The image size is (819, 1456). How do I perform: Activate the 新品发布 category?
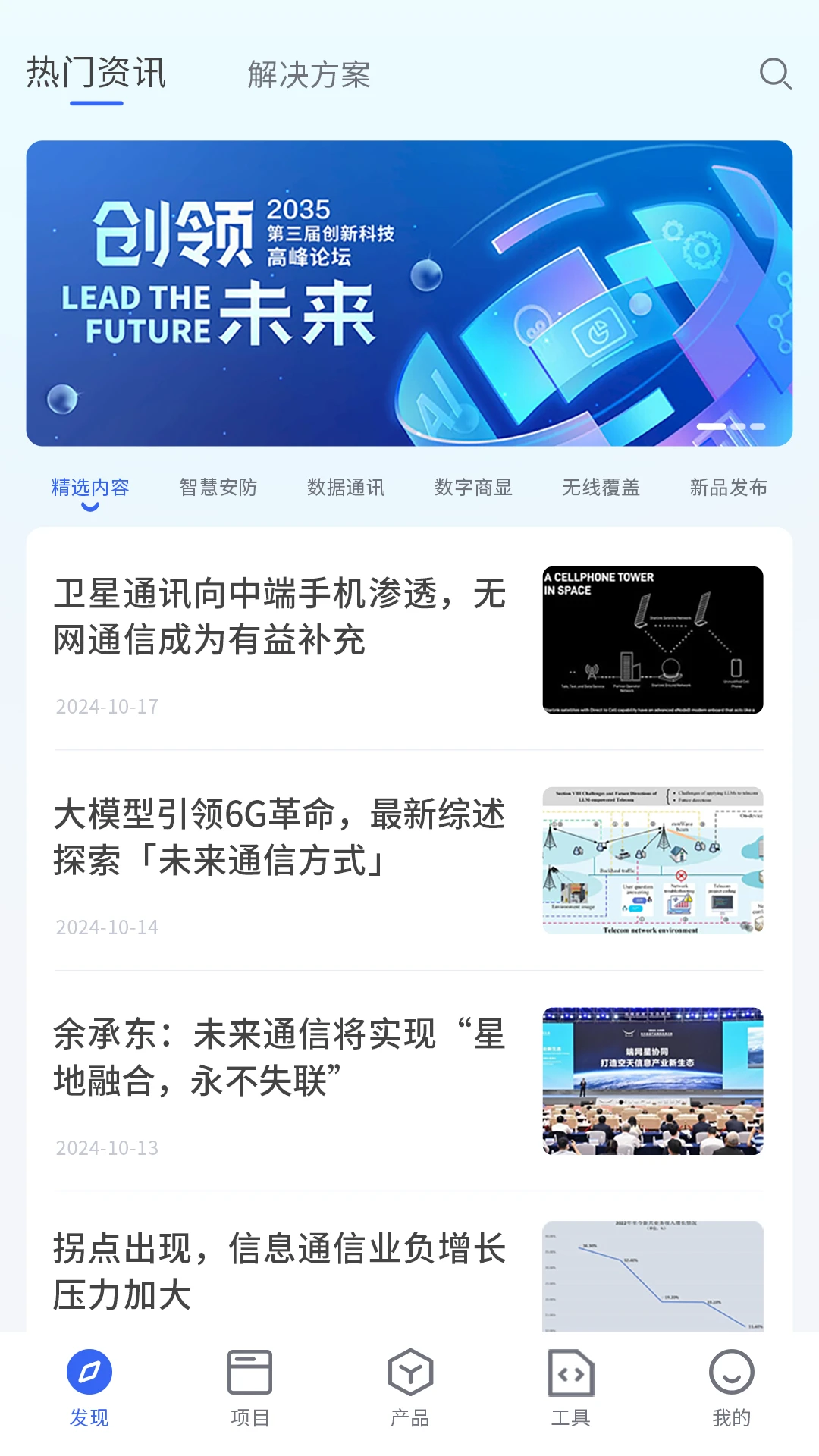coord(728,488)
